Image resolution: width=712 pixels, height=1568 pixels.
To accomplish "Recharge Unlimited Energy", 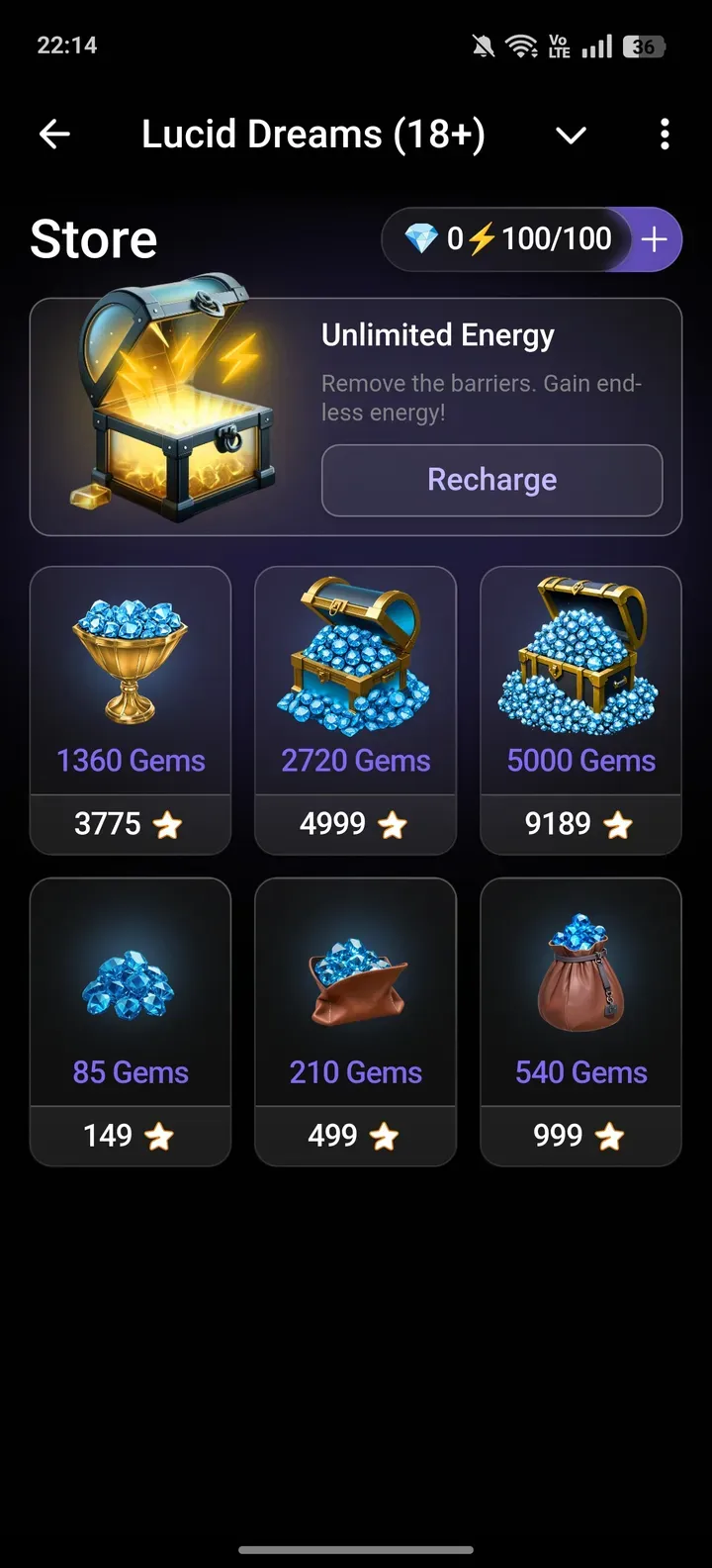I will [491, 481].
